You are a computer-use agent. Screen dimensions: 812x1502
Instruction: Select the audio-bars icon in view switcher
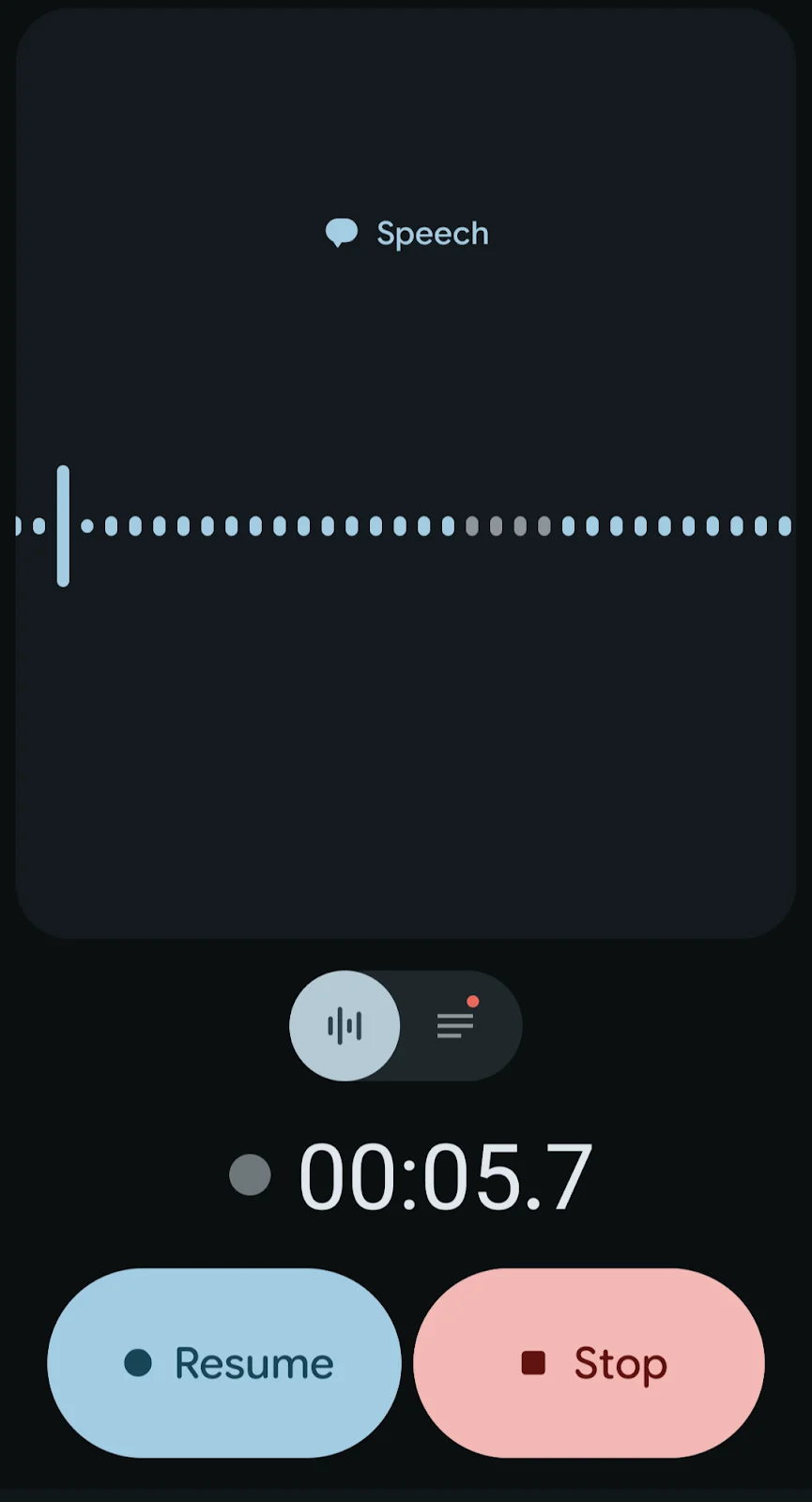click(345, 1026)
